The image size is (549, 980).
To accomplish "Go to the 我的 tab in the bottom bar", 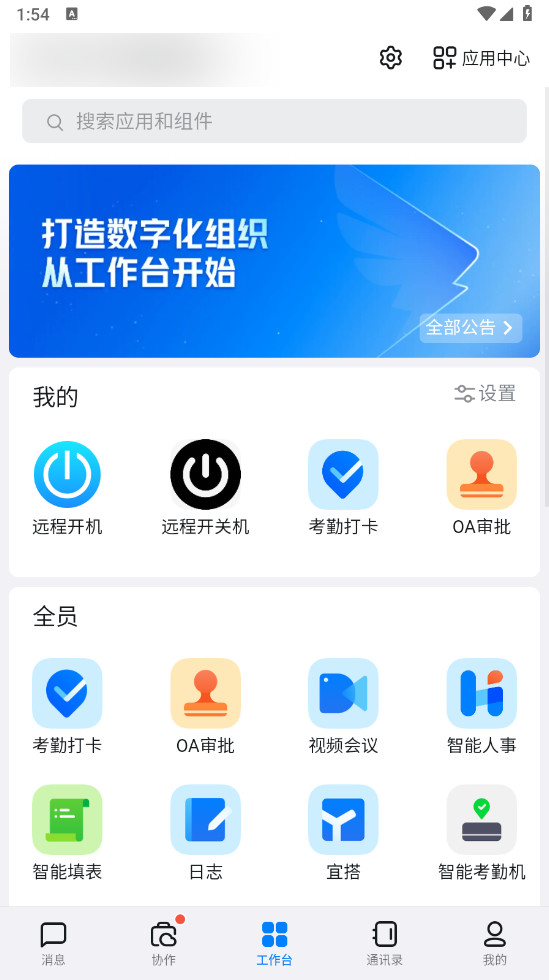I will click(x=495, y=943).
